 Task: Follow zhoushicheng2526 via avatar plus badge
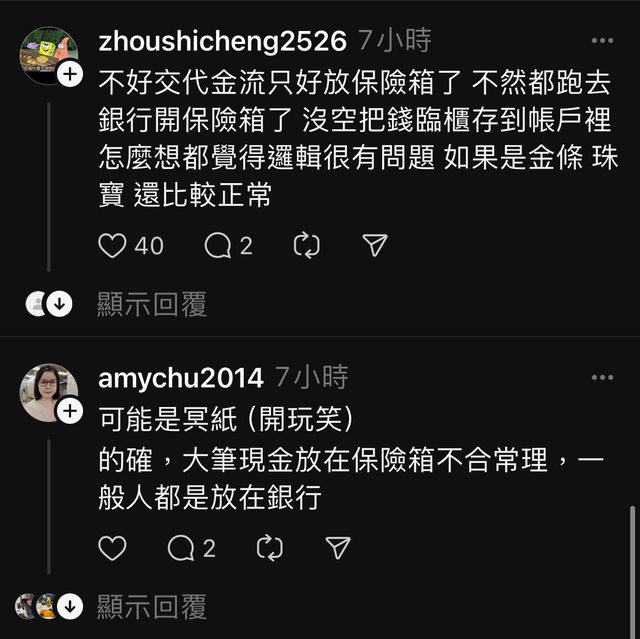coord(70,74)
